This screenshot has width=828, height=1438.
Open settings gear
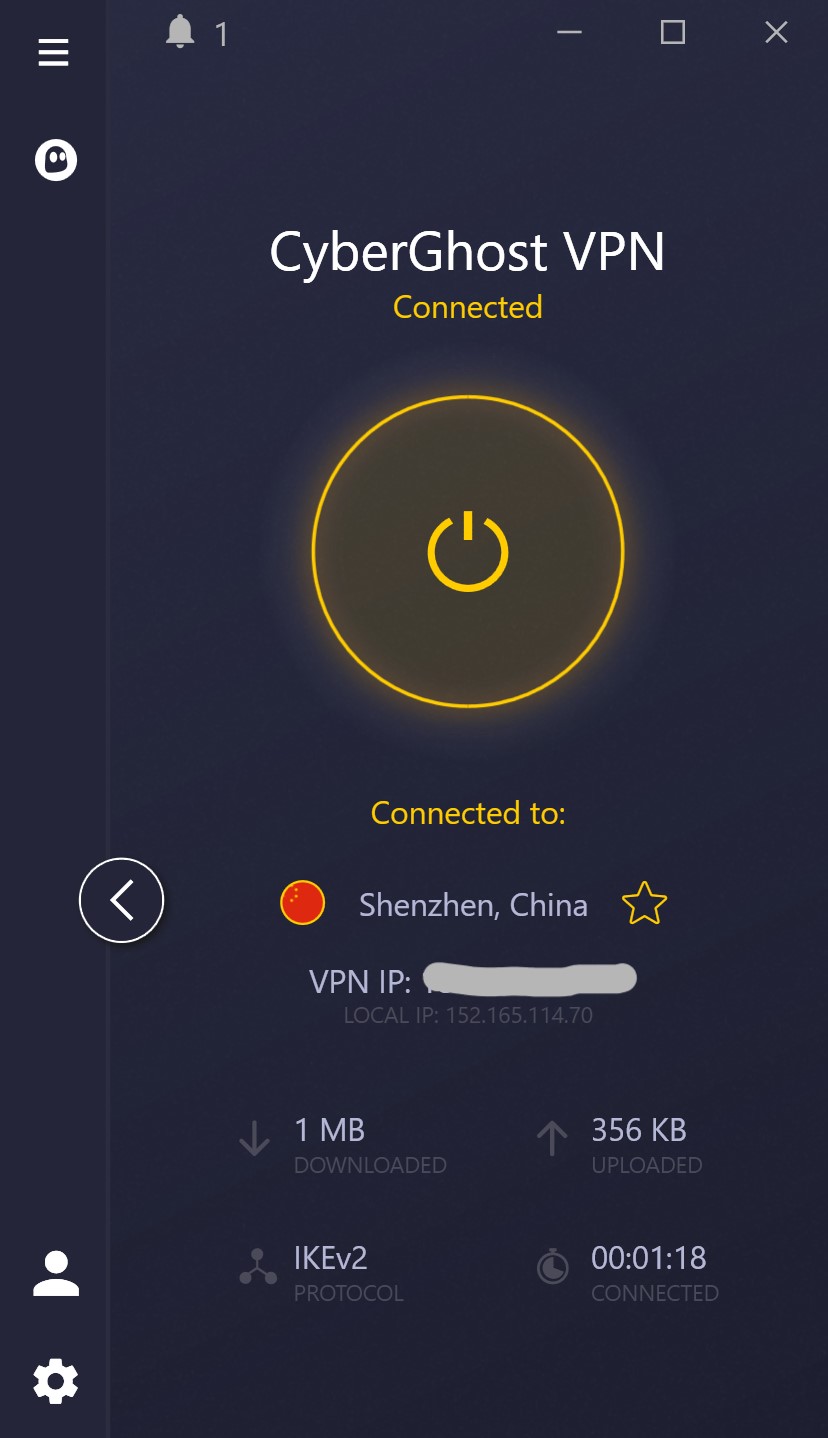(56, 1381)
